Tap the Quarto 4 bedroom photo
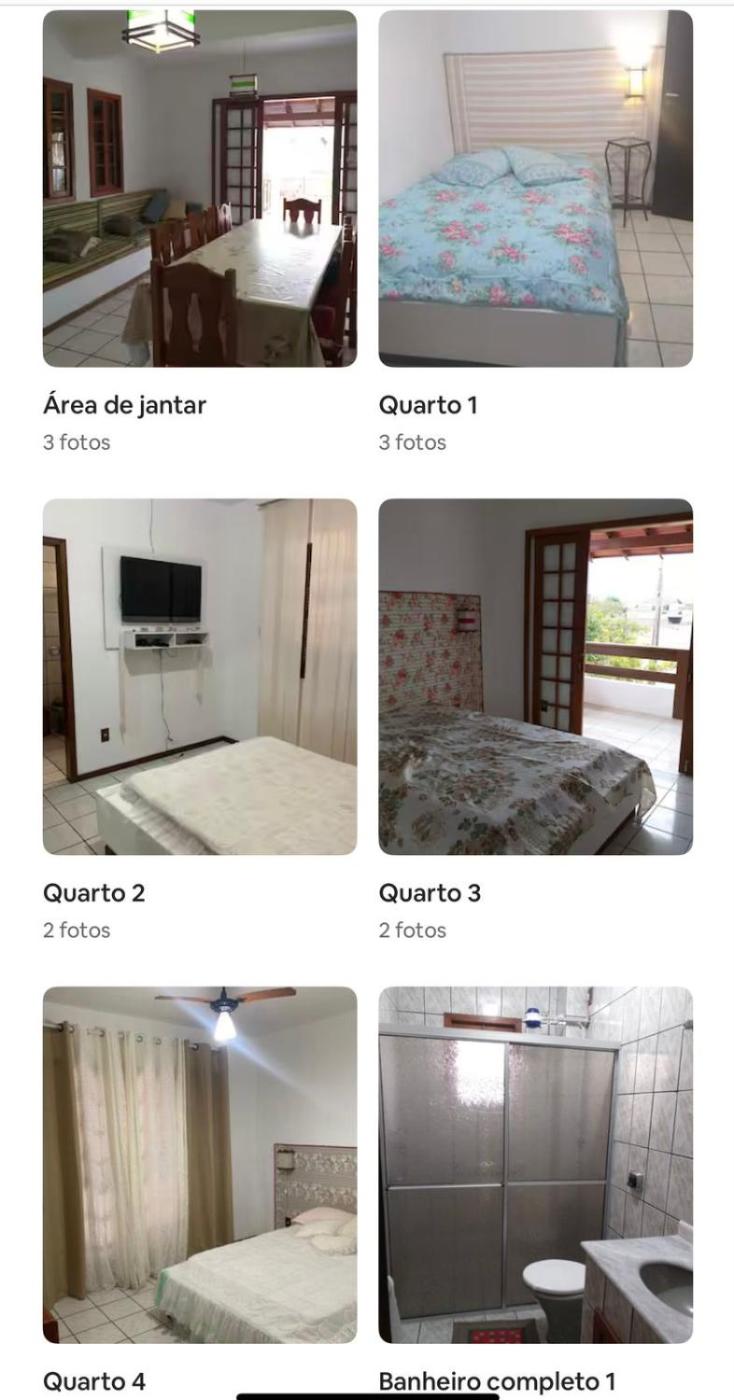 coord(199,1164)
